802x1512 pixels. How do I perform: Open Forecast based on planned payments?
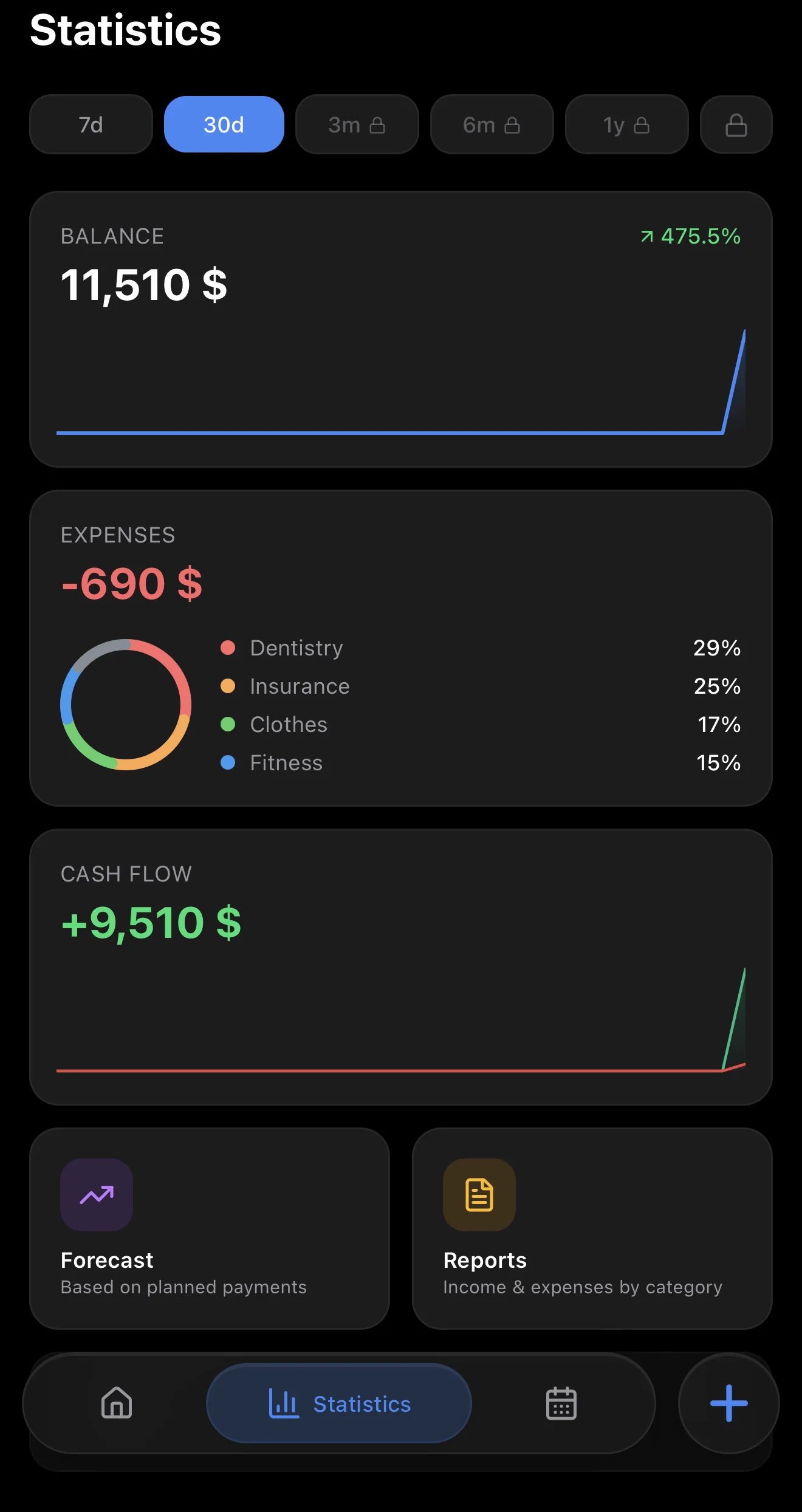tap(210, 1228)
